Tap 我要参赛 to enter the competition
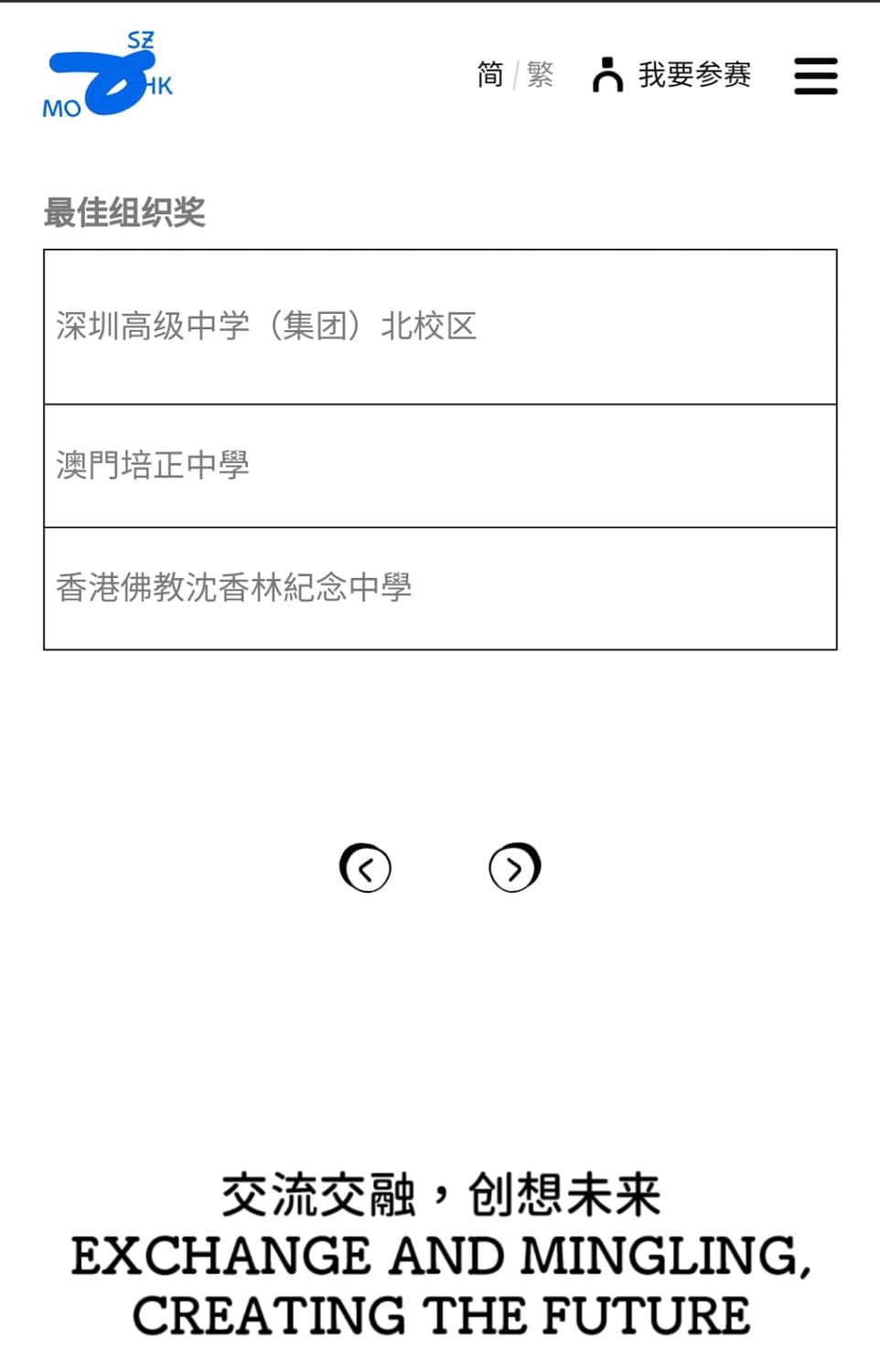The image size is (880, 1372). [673, 75]
